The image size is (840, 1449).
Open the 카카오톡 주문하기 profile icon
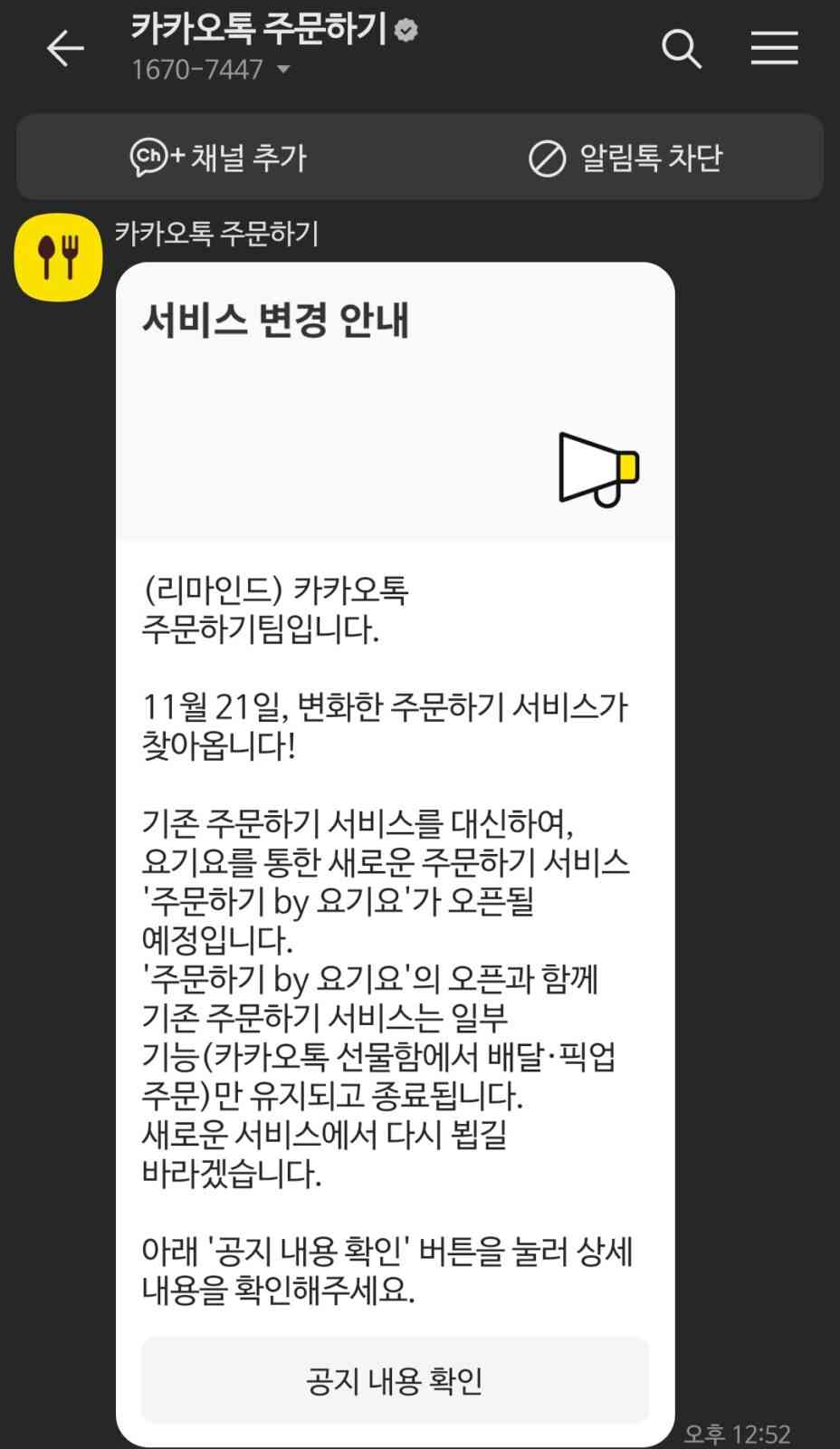(58, 257)
